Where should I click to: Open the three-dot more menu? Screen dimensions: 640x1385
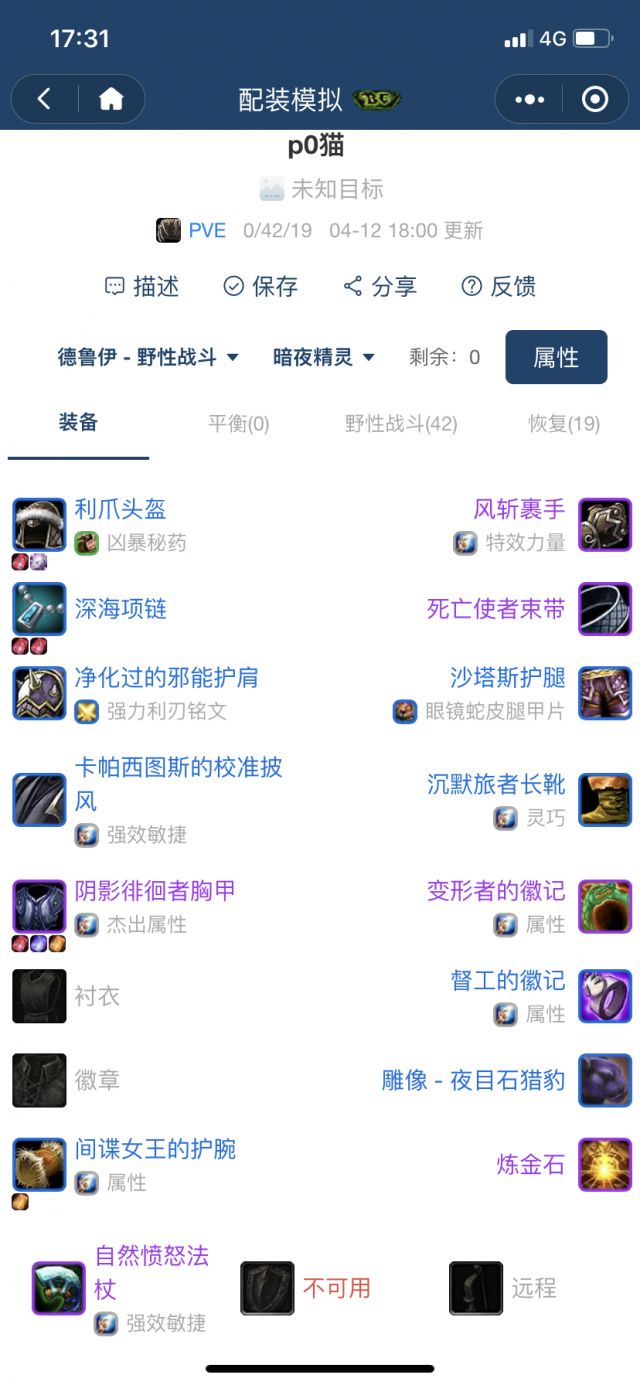click(x=529, y=99)
